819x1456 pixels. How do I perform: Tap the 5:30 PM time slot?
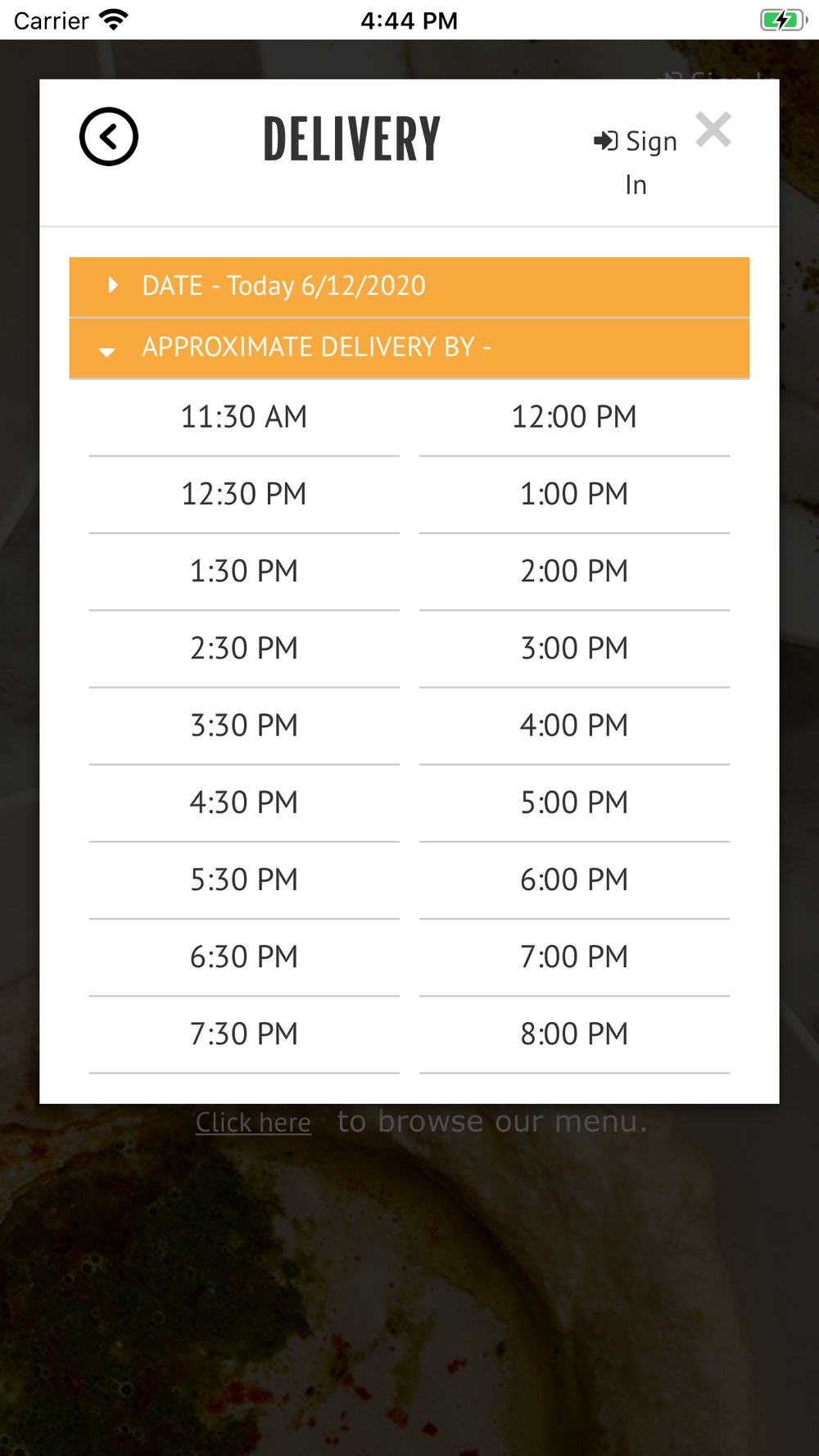point(244,879)
